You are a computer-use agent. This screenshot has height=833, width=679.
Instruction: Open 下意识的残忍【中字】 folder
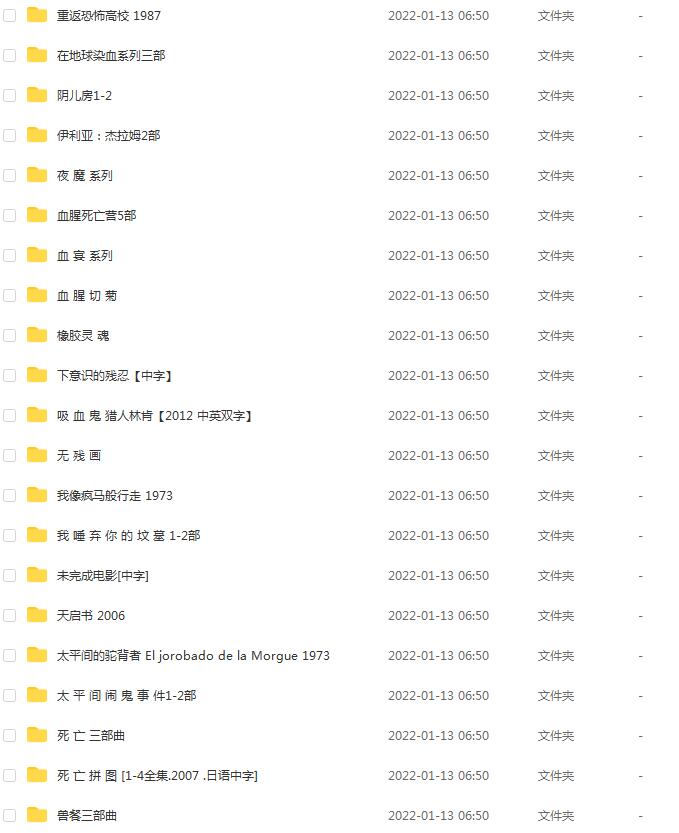115,376
